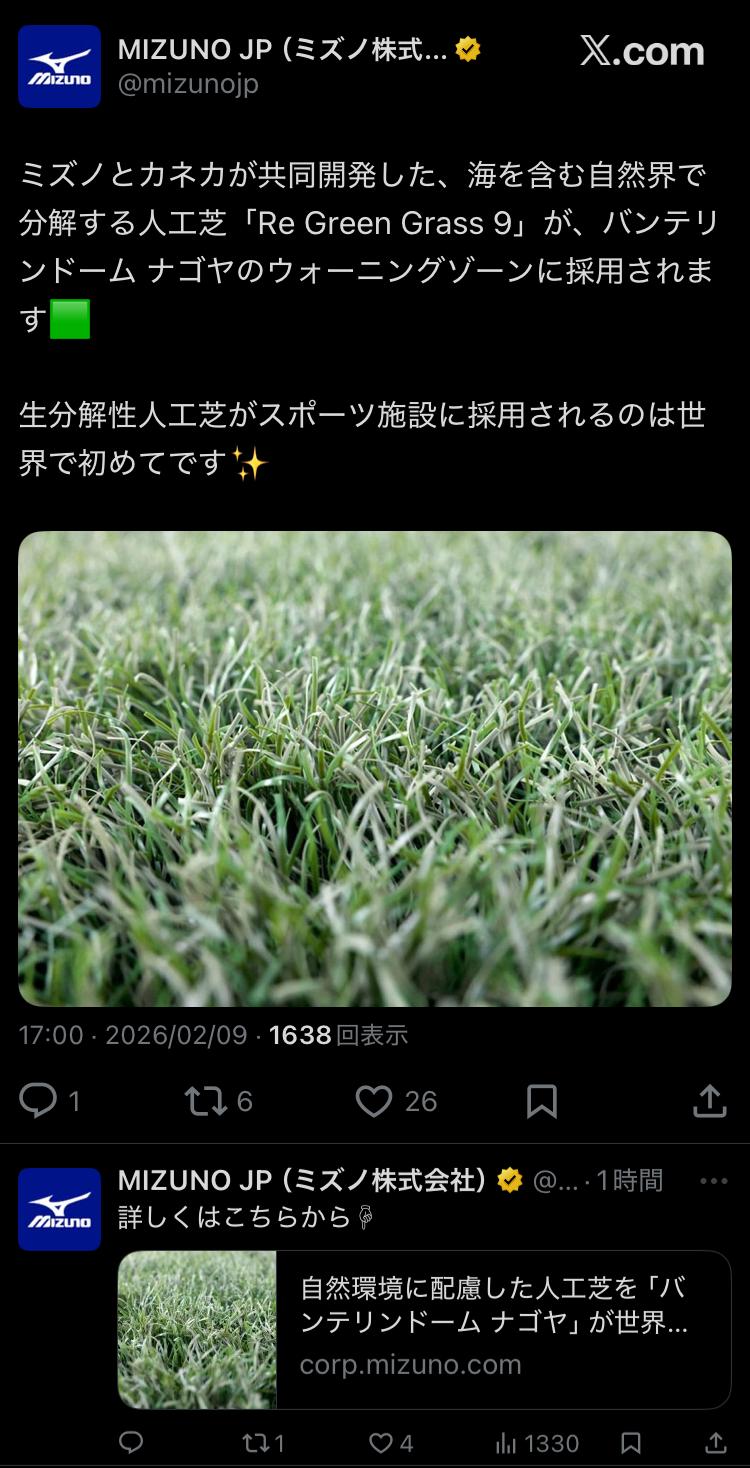Like the main post with 26 likes
The image size is (750, 1468).
click(x=374, y=1101)
